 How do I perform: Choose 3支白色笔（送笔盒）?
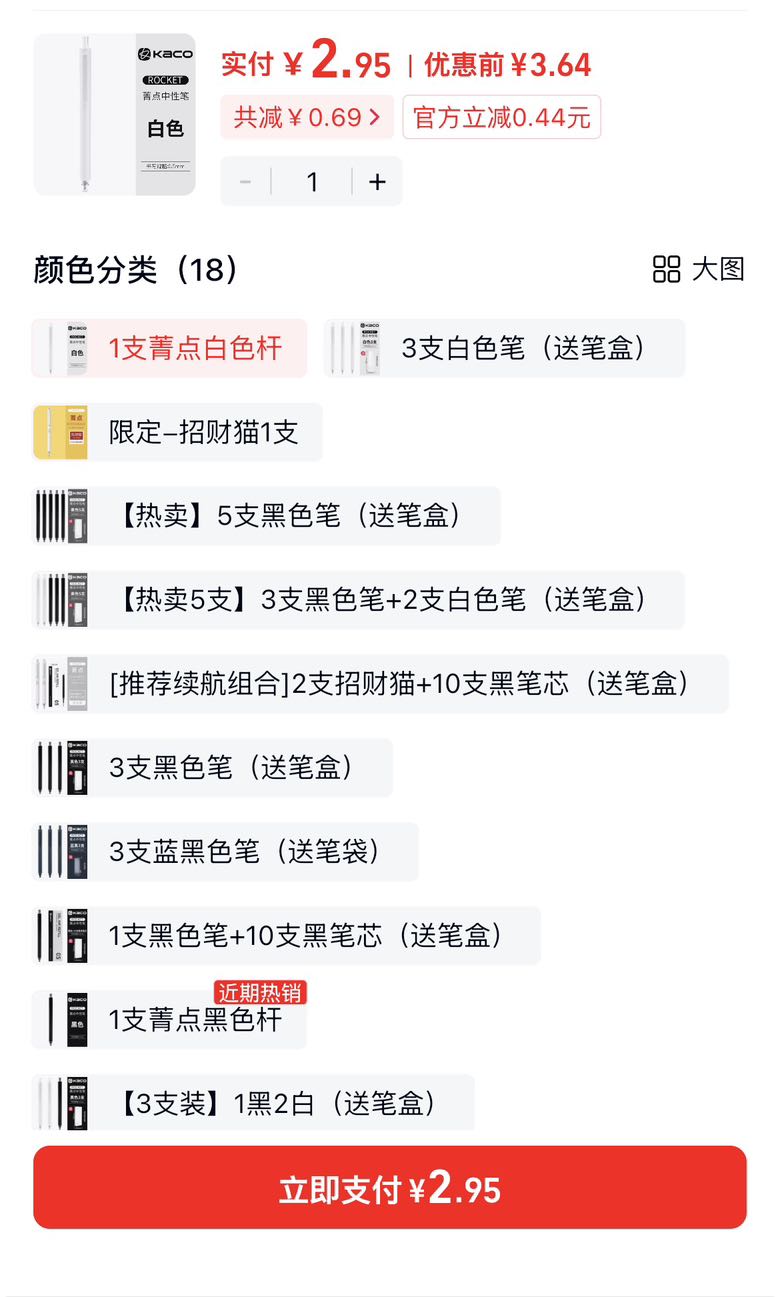505,348
